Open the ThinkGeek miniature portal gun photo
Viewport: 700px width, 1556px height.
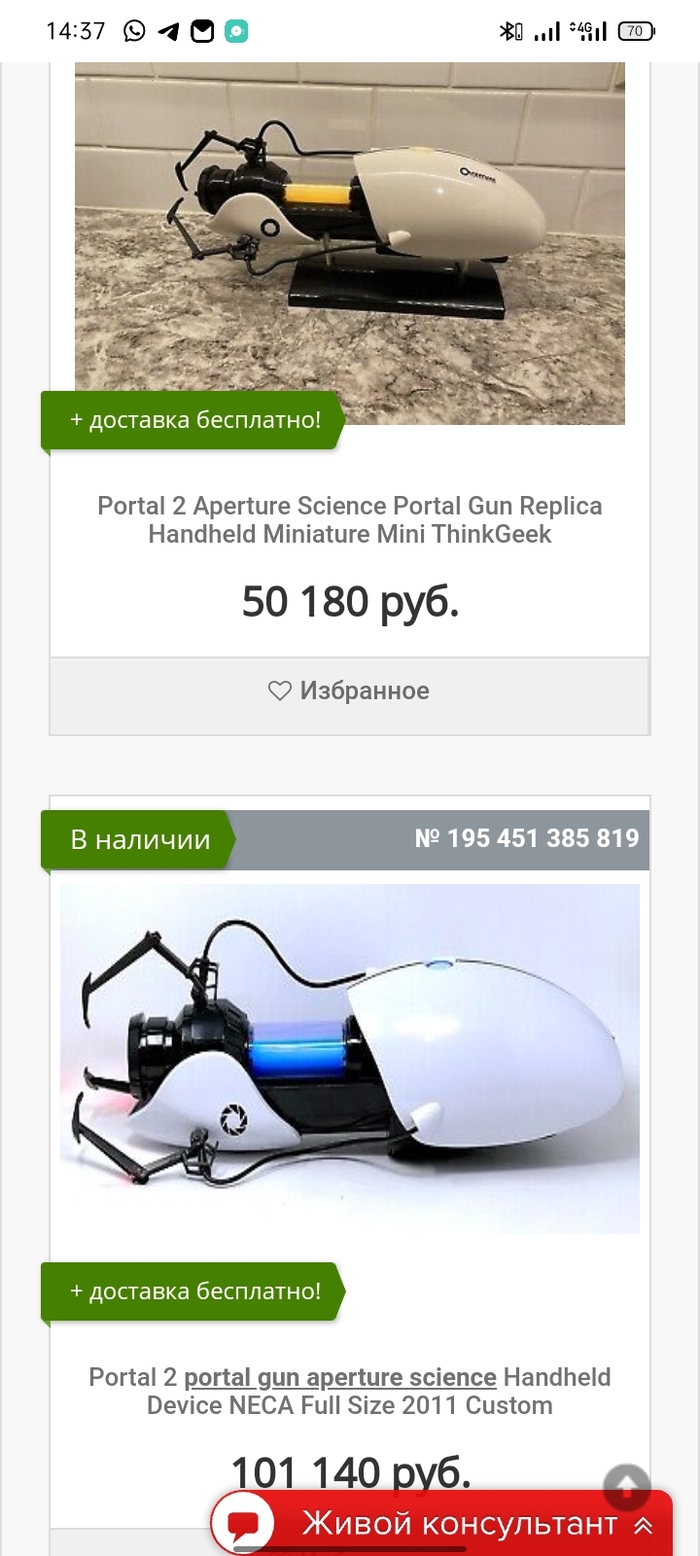[350, 240]
